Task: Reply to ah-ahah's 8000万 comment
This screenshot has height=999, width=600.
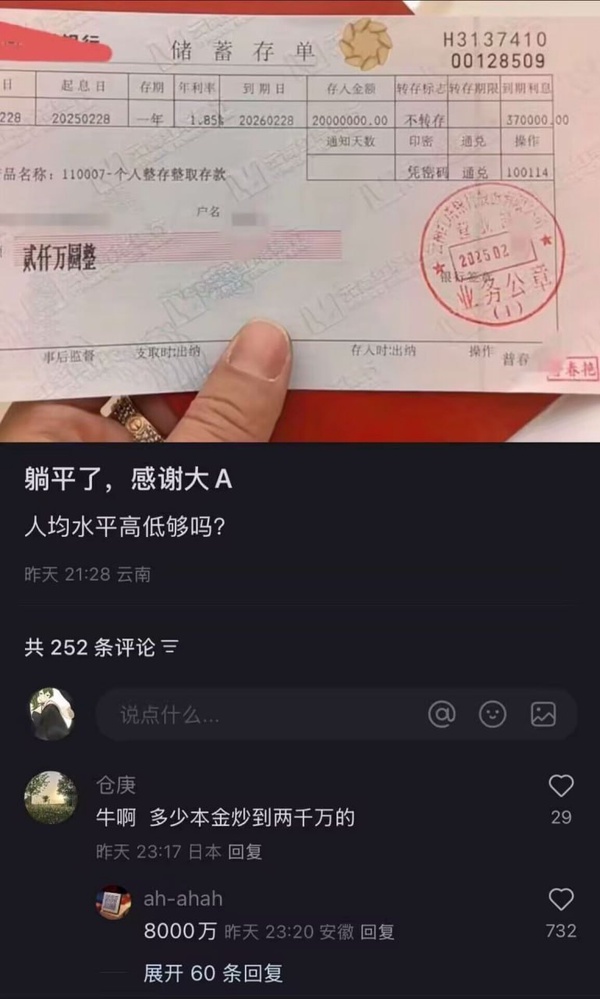Action: [x=377, y=932]
